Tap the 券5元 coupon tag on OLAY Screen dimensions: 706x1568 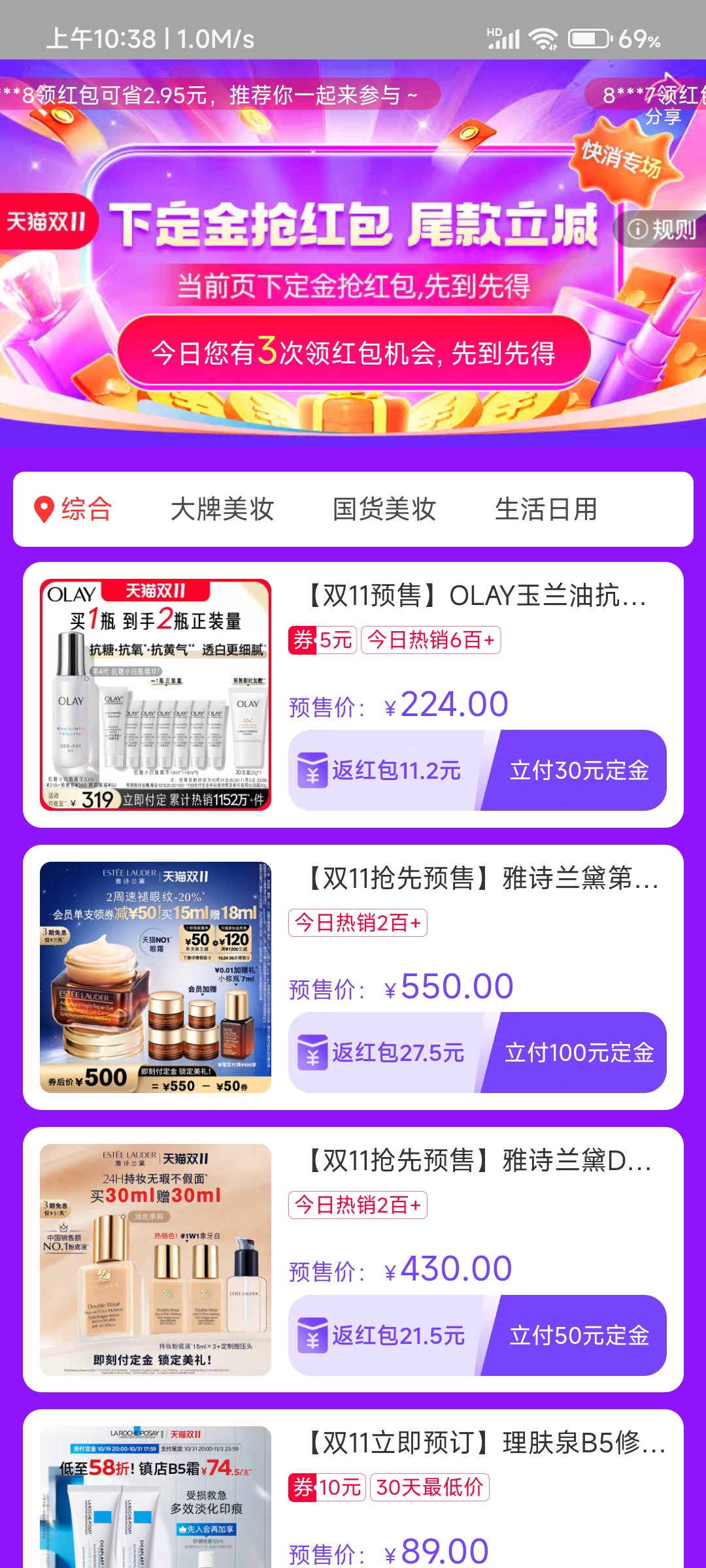(323, 640)
